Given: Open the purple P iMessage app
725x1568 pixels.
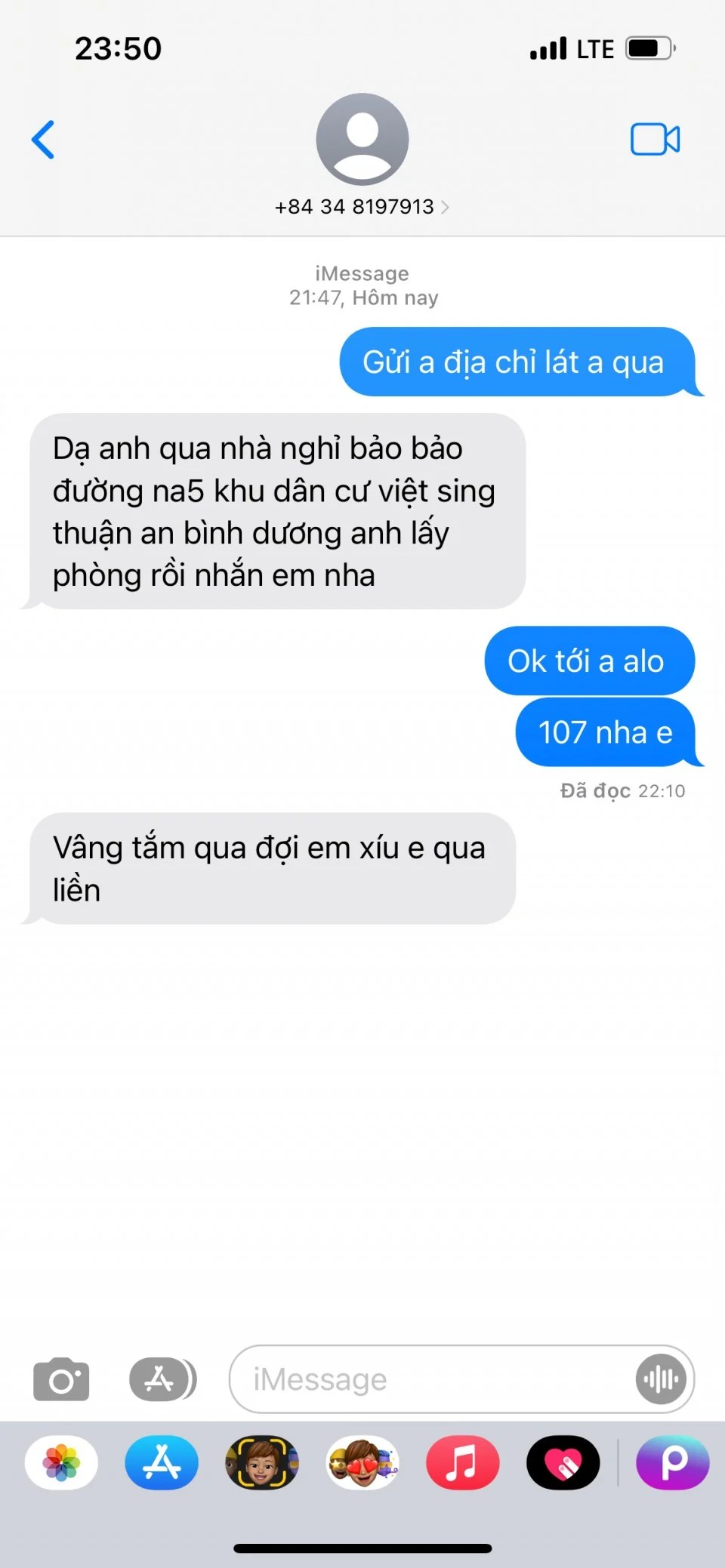Looking at the screenshot, I should (x=672, y=1462).
